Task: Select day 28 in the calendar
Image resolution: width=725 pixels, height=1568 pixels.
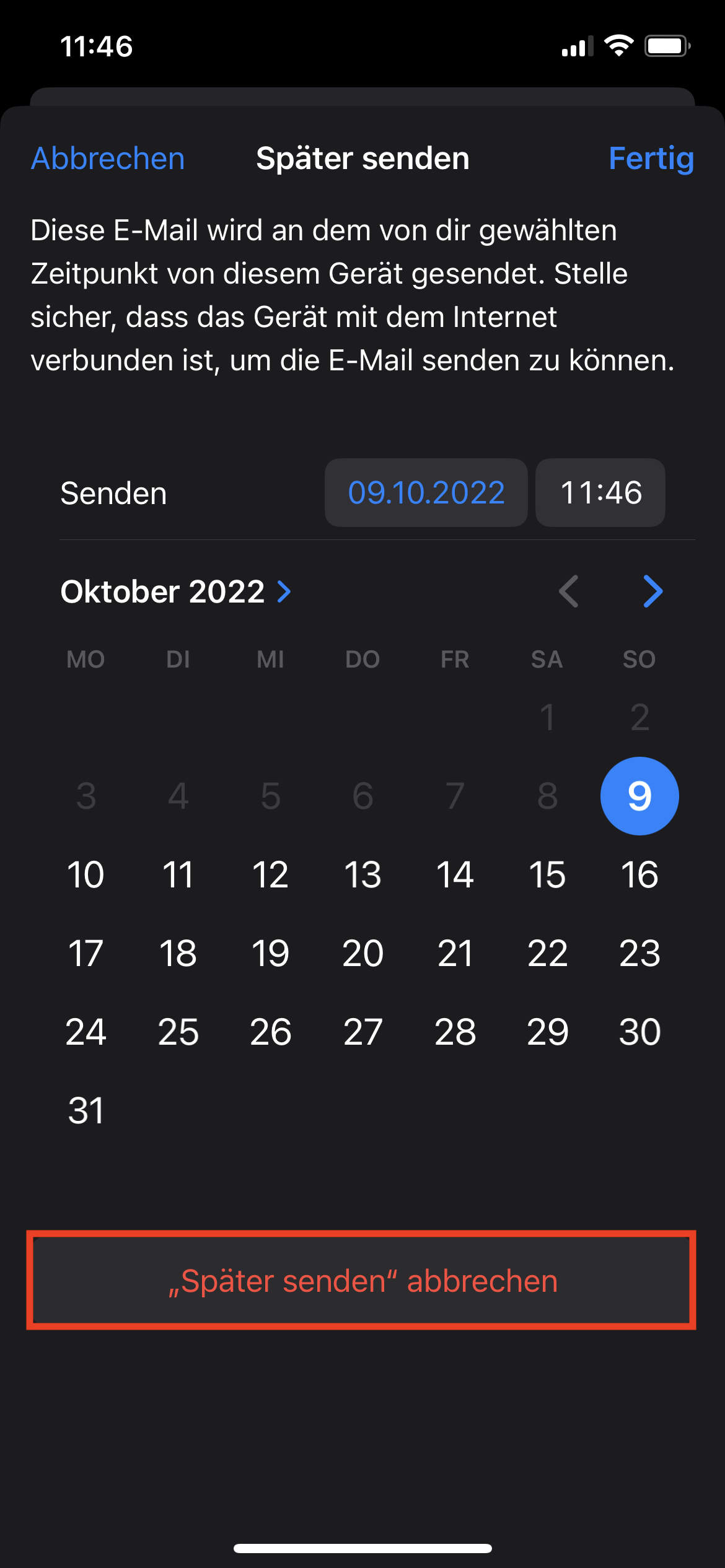Action: click(x=455, y=1032)
